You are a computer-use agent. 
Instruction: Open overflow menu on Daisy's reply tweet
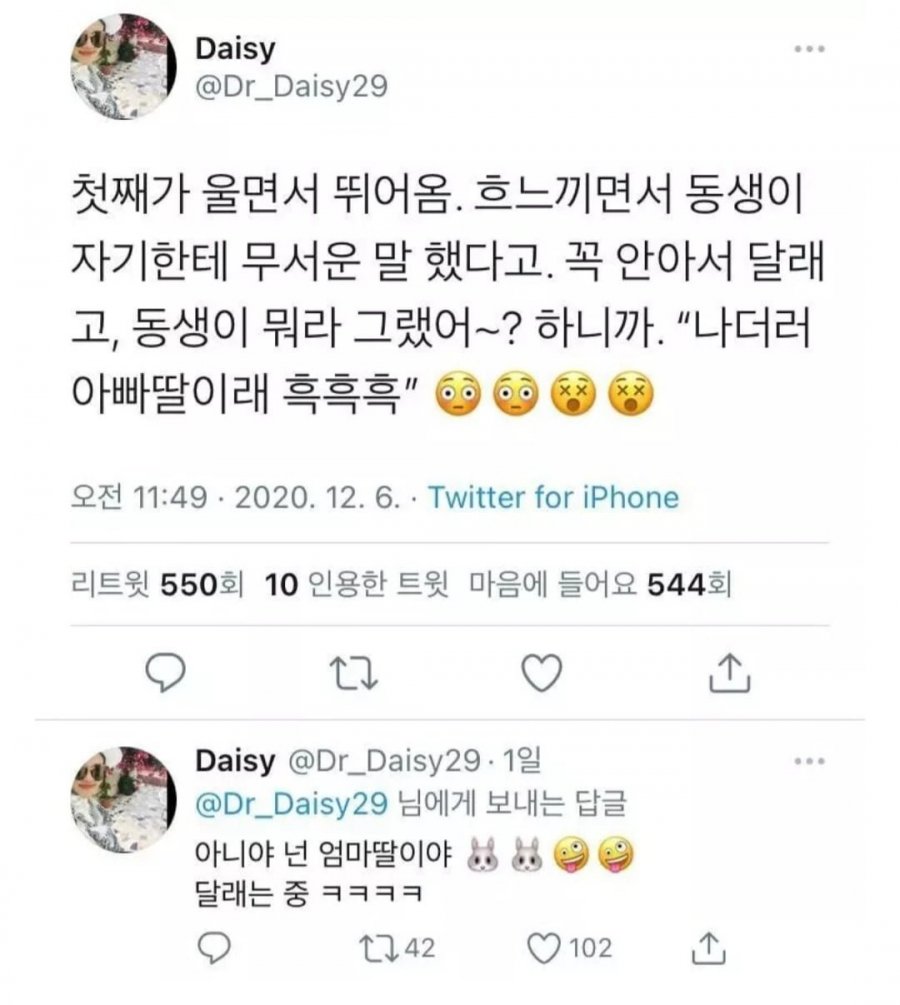(x=808, y=762)
